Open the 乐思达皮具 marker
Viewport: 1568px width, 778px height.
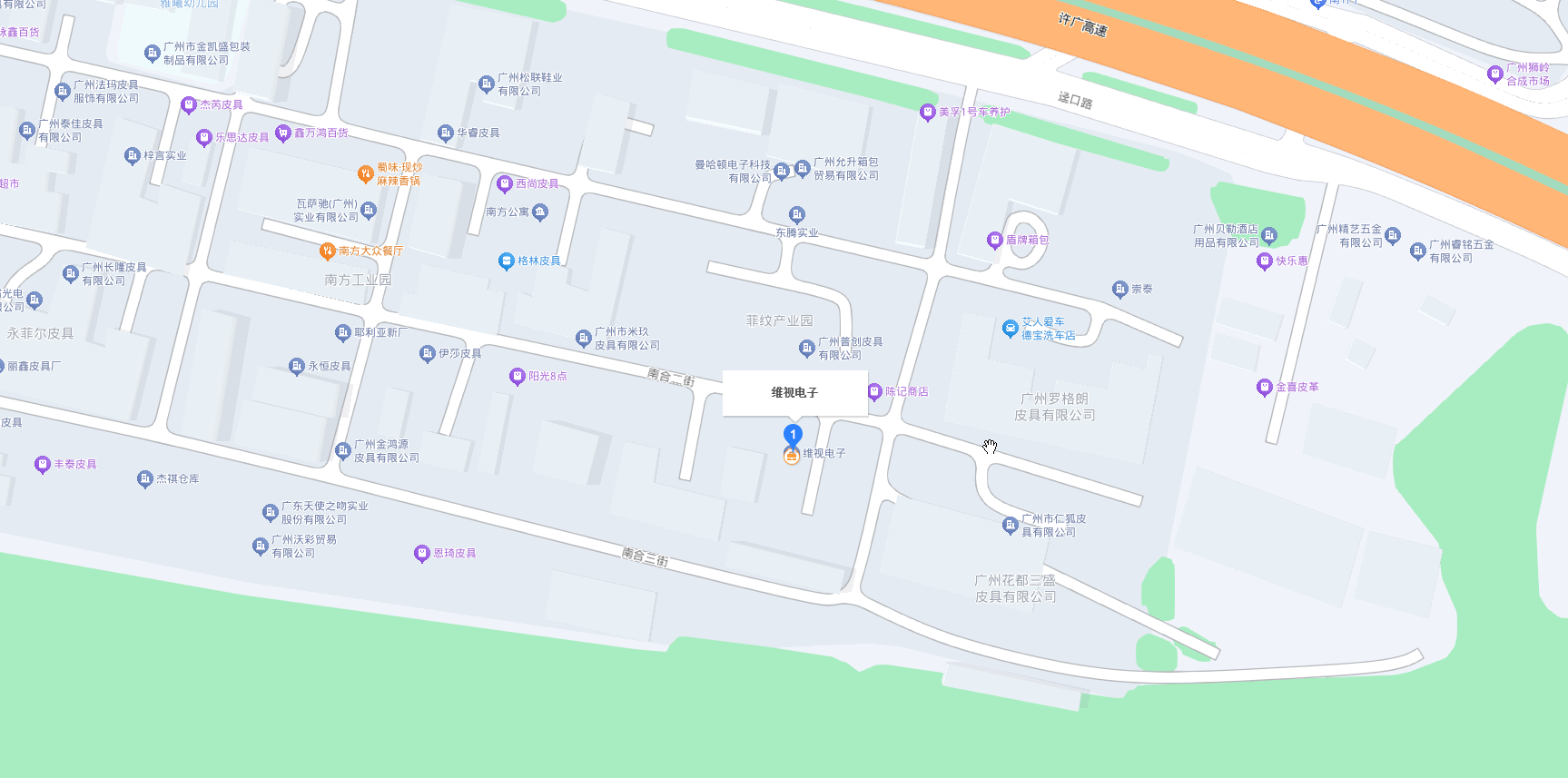tap(204, 138)
